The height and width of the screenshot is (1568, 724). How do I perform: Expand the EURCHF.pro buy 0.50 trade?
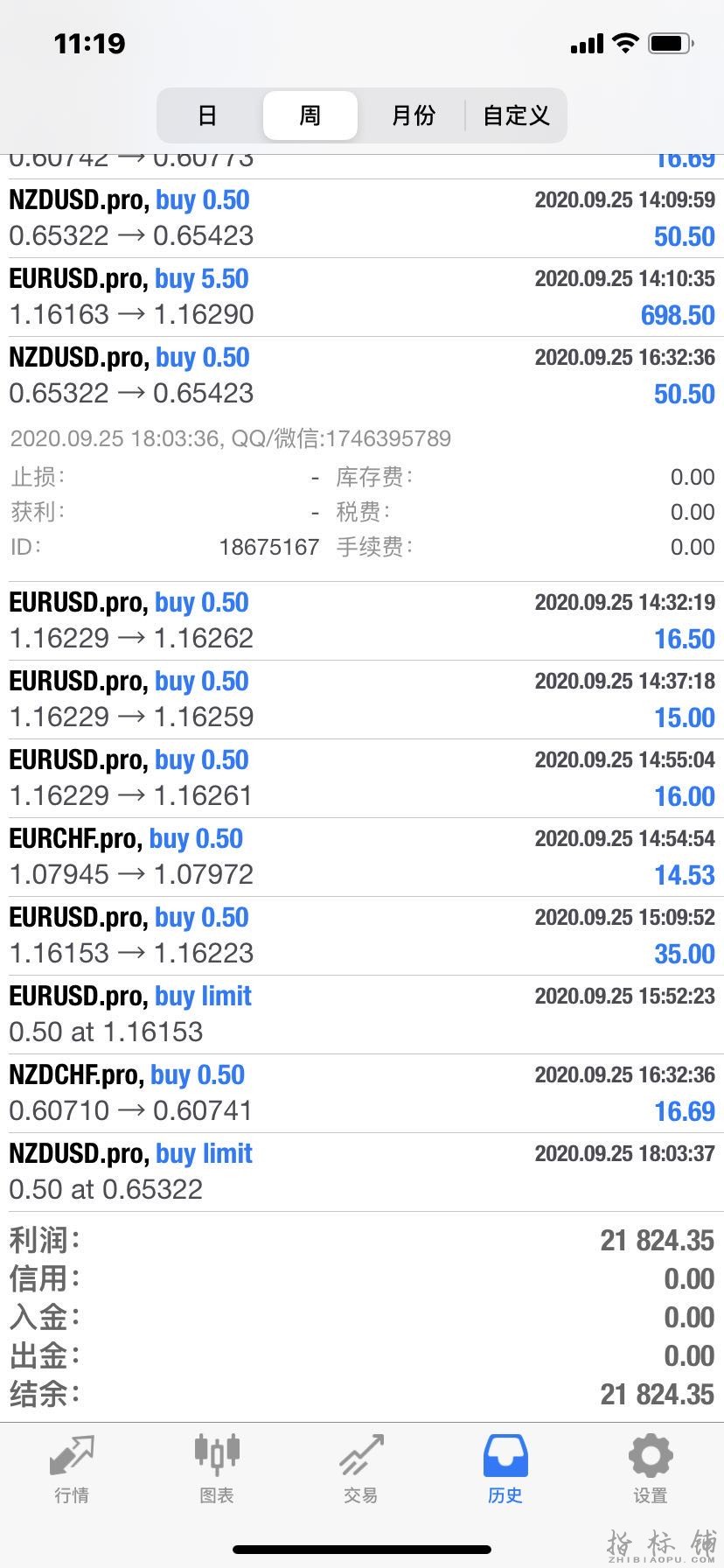tap(362, 857)
